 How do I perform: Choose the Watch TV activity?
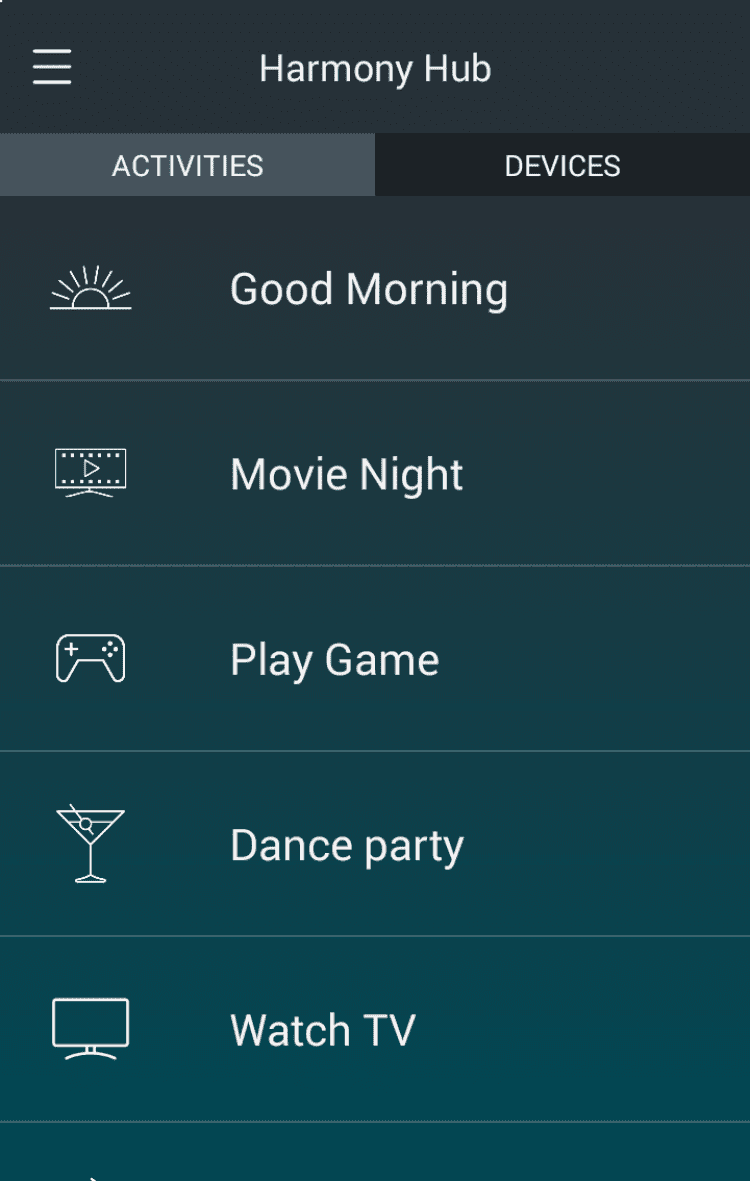click(322, 1030)
